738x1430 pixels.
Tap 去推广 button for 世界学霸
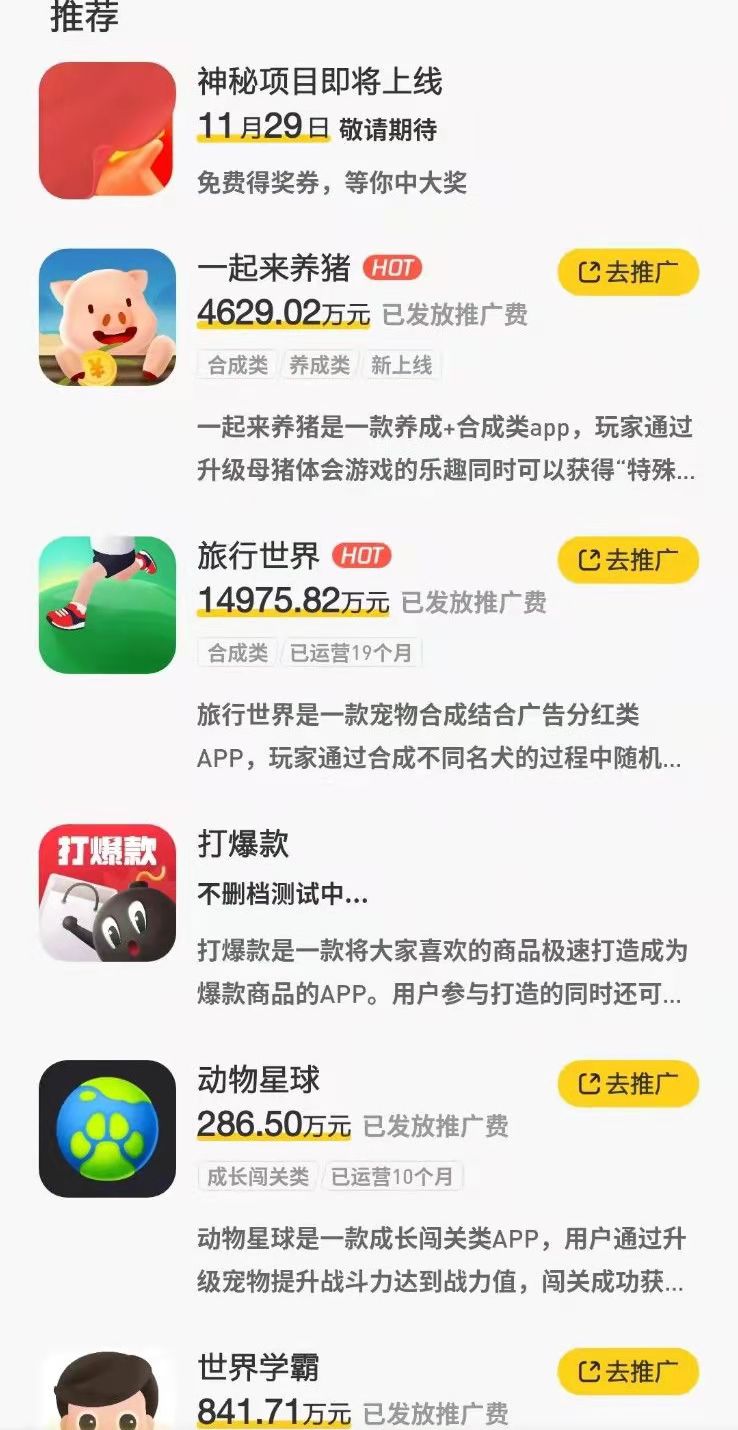coord(628,1371)
